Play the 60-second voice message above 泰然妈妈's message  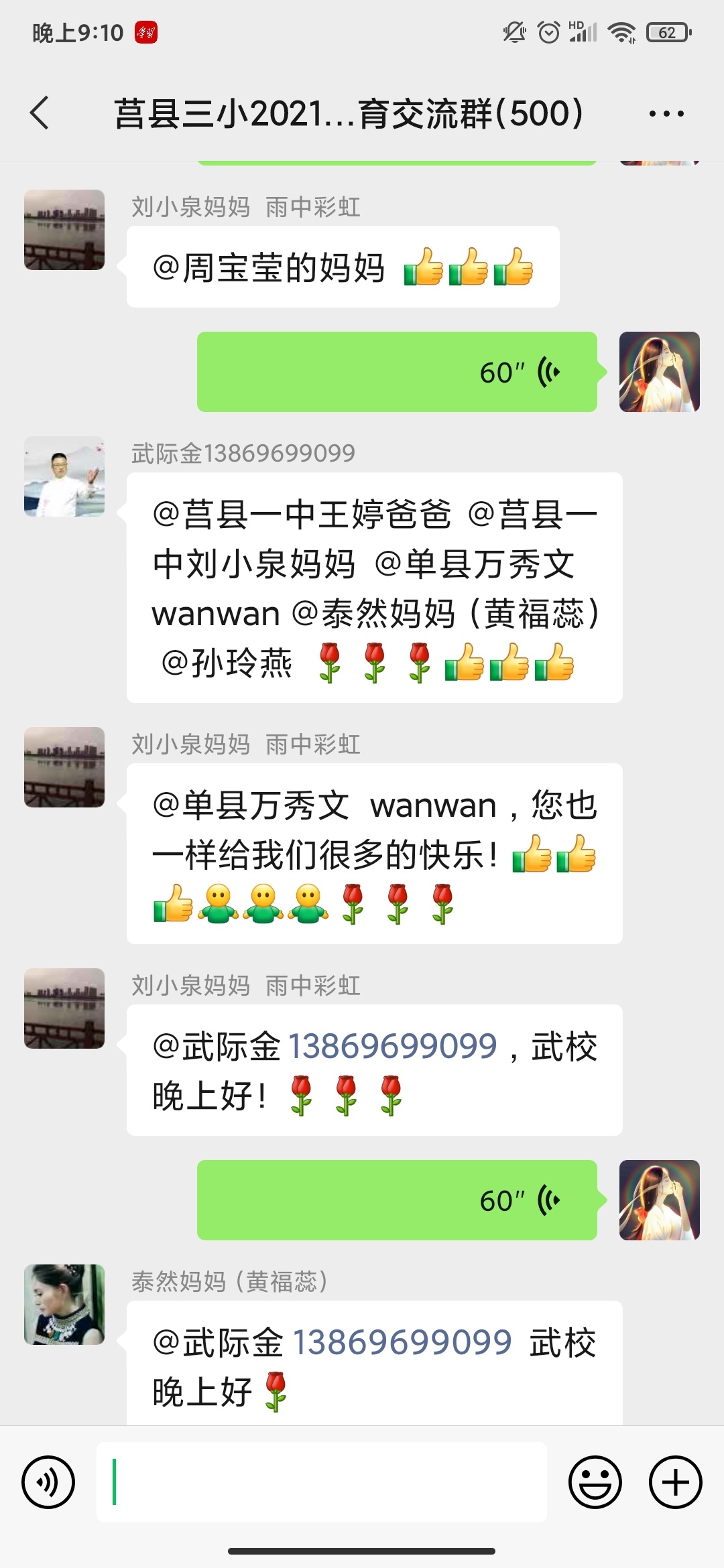point(397,1200)
